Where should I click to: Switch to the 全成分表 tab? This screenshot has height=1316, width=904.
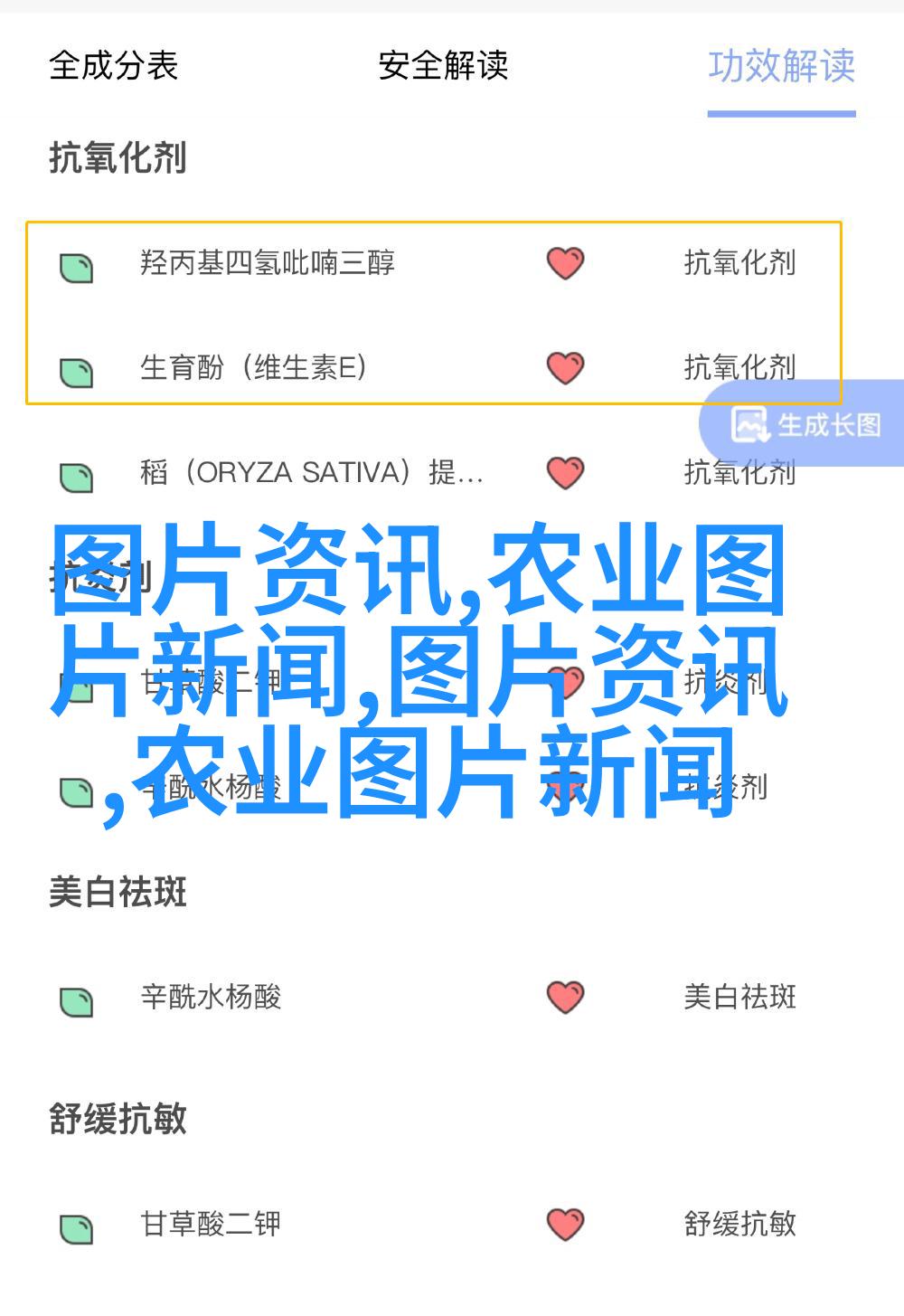(113, 66)
